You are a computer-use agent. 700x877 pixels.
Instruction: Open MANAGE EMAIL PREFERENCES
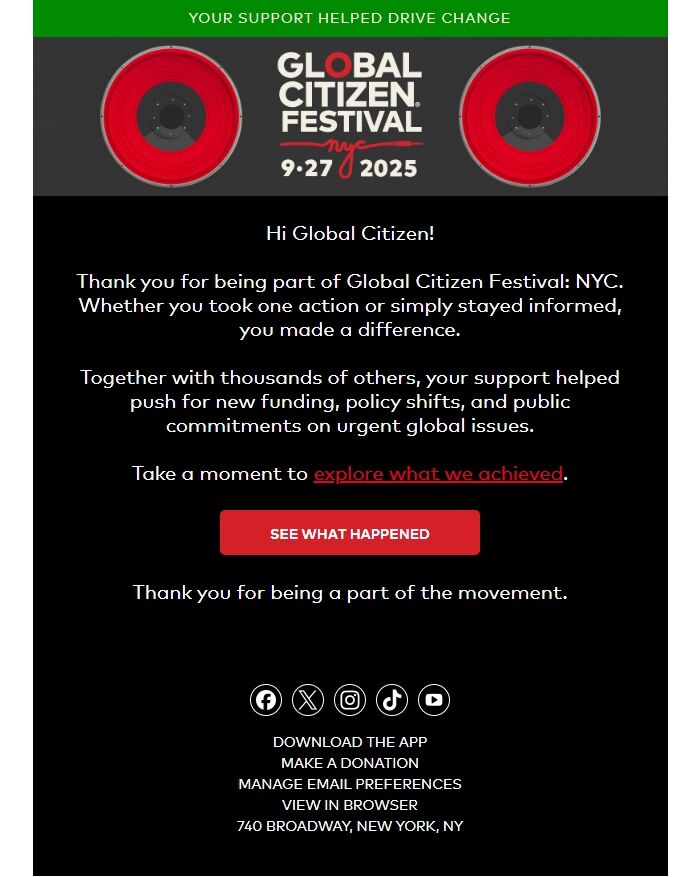tap(350, 784)
